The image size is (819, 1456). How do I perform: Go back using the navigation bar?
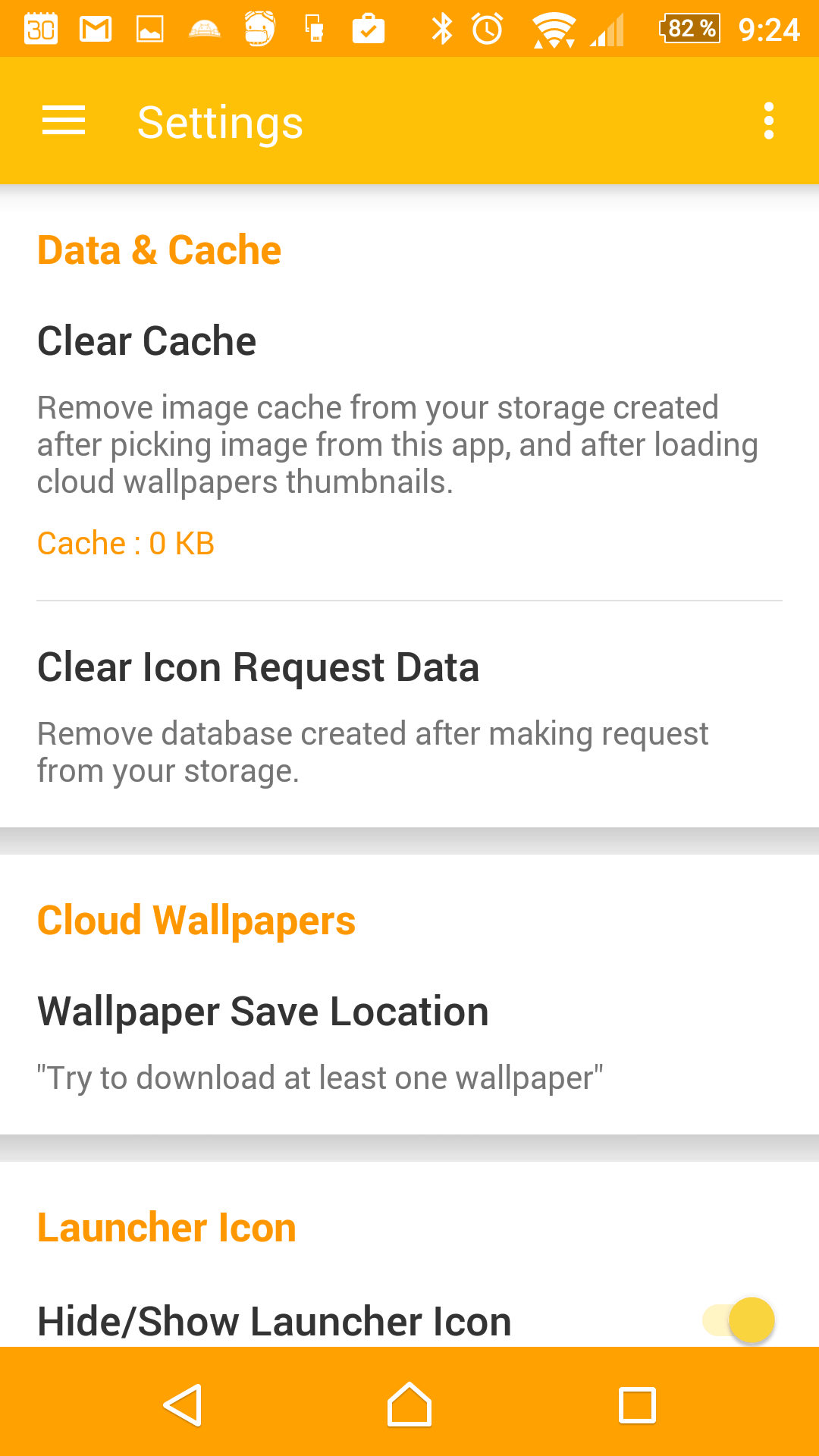[183, 1404]
